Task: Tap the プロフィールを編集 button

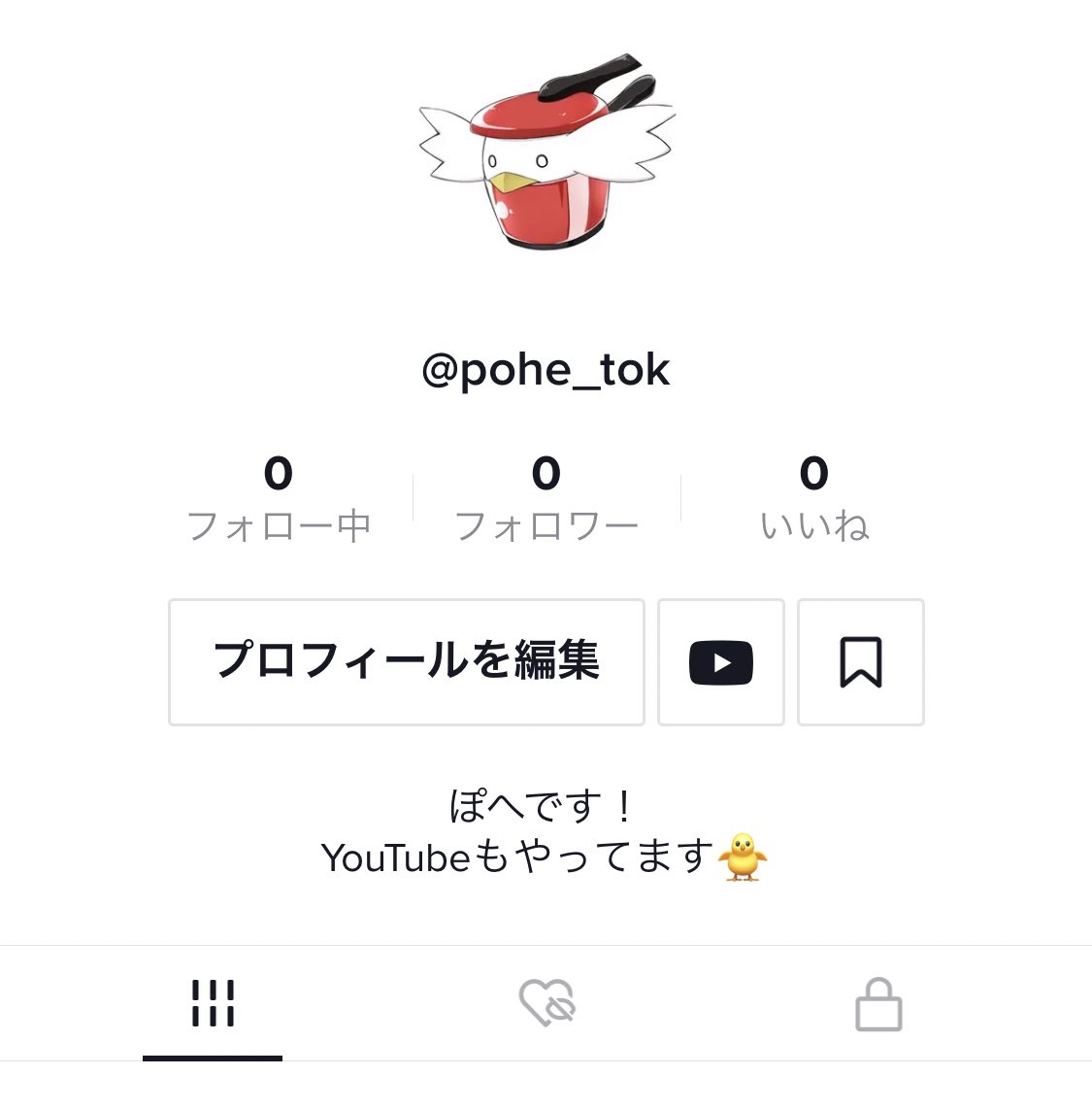Action: click(x=406, y=661)
